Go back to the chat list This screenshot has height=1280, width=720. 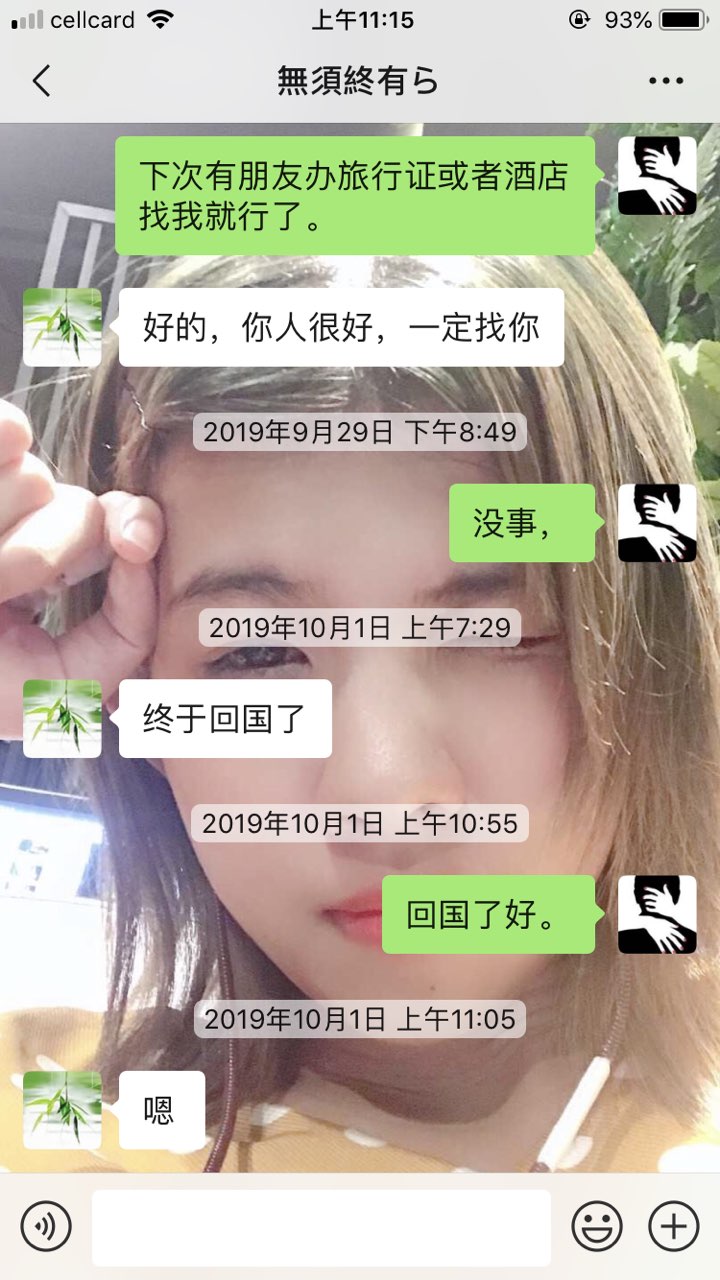pos(41,81)
